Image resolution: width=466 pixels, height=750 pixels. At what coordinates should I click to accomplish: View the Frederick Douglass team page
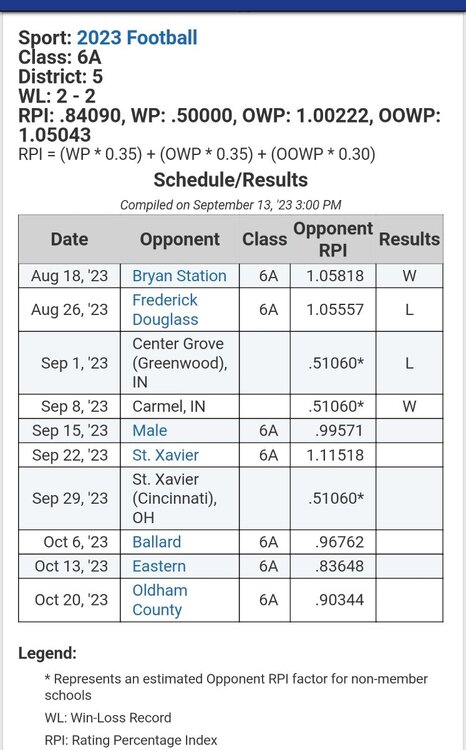click(165, 309)
